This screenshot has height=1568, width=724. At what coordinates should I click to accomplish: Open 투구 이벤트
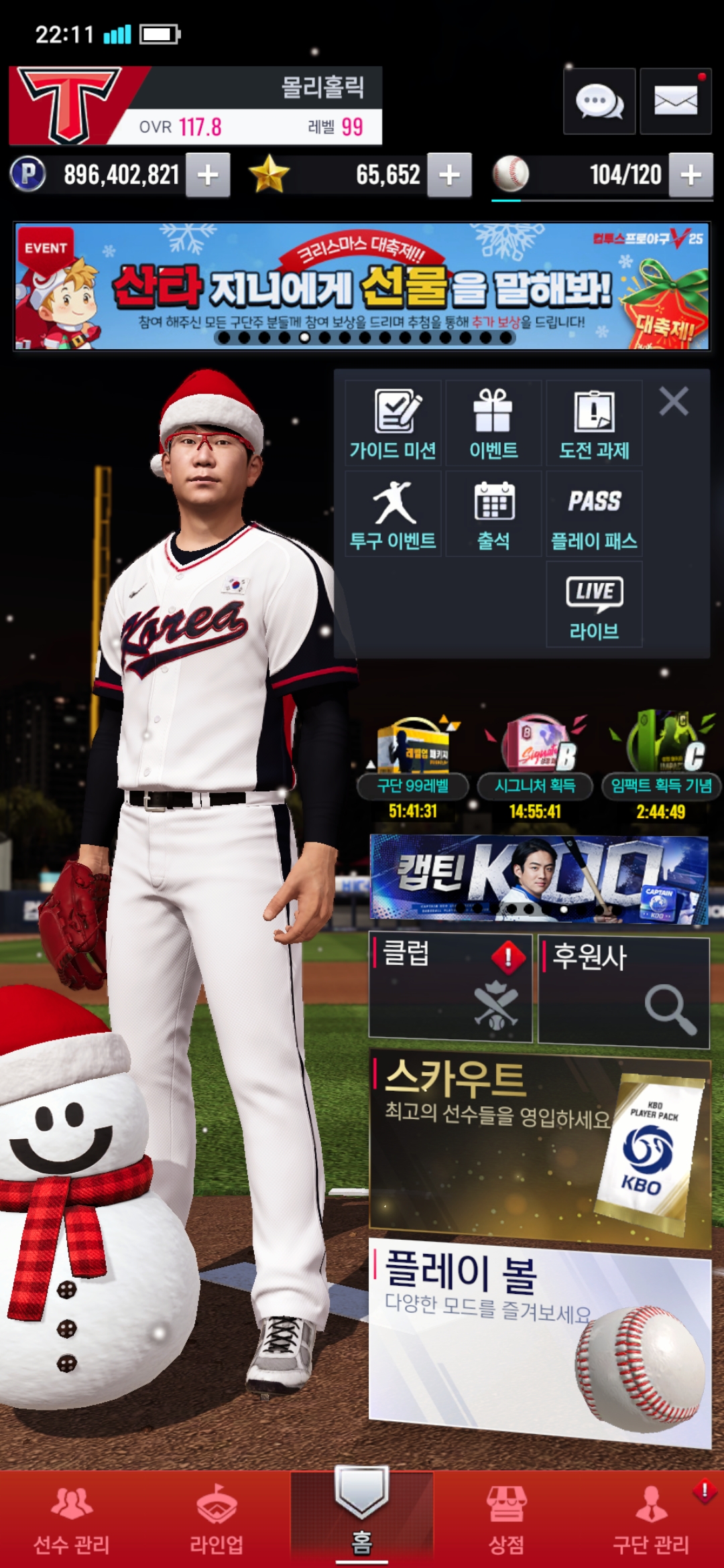click(394, 514)
